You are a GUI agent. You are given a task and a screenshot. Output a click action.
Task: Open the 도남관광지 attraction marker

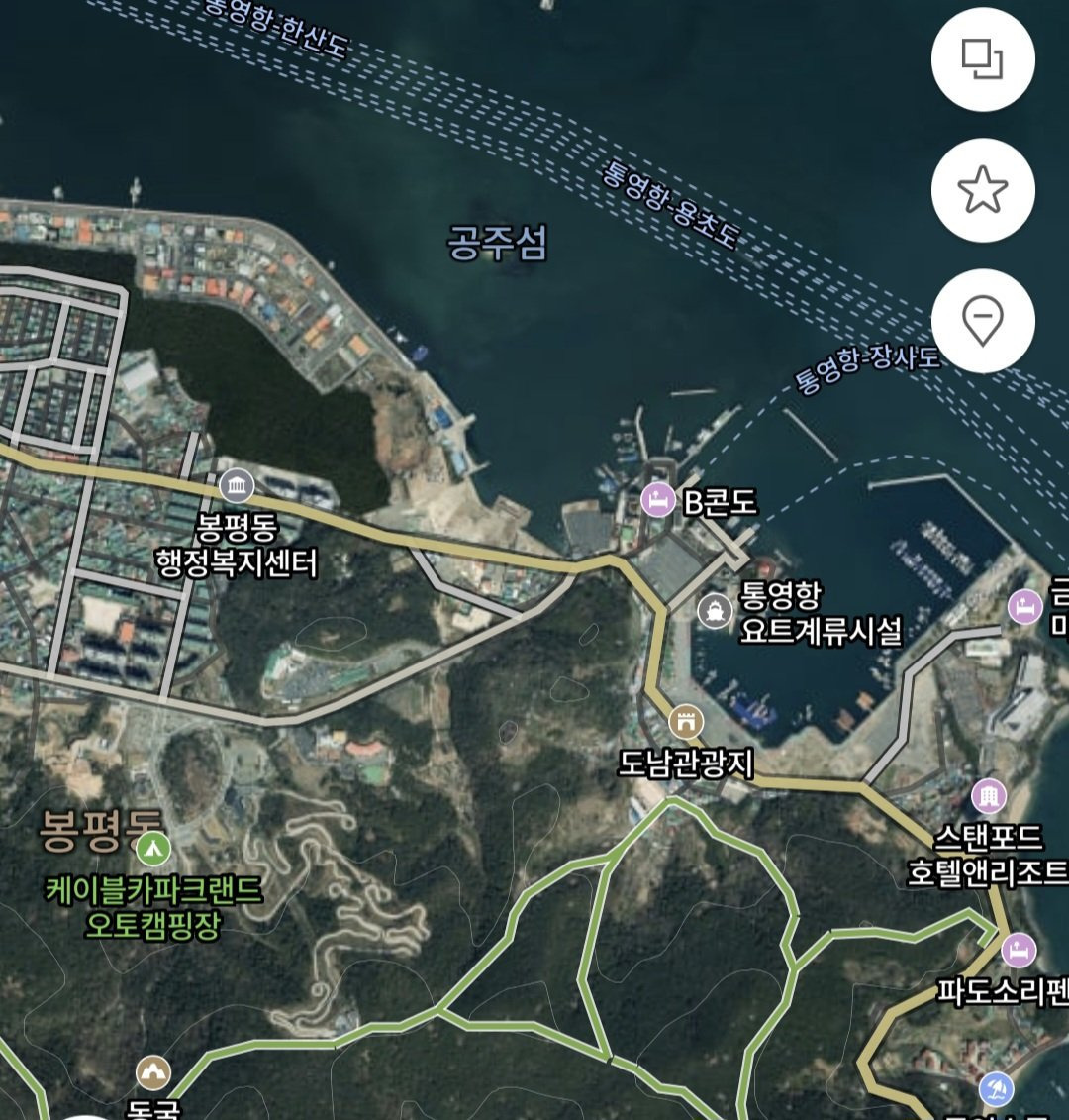685,722
